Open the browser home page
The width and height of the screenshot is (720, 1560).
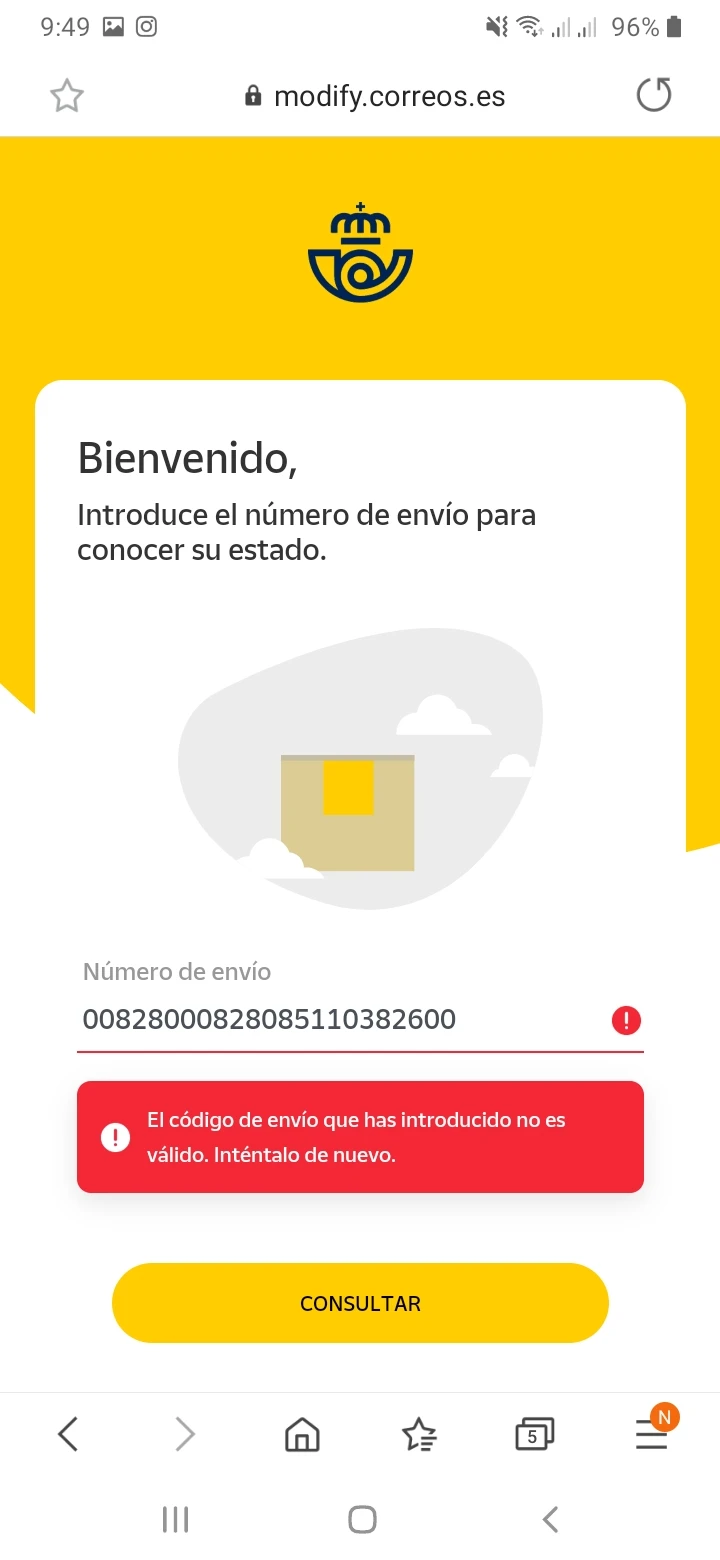[x=302, y=1435]
